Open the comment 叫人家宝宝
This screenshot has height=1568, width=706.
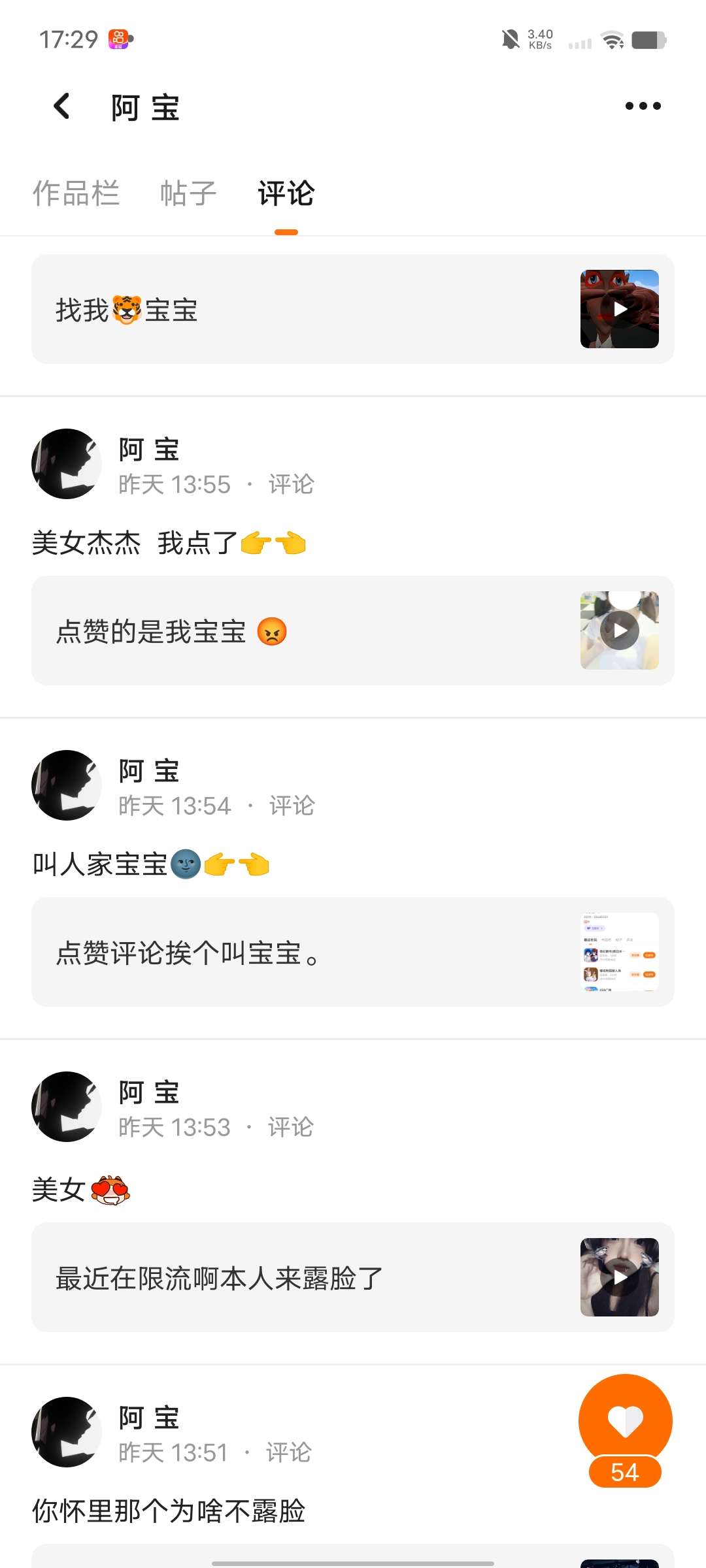(151, 864)
